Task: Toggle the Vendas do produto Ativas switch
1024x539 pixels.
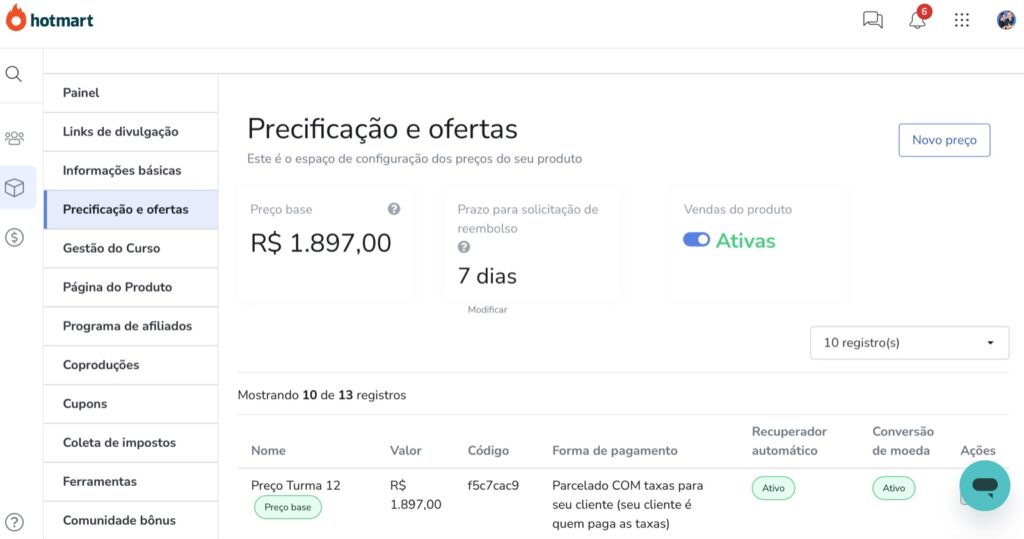Action: click(697, 240)
